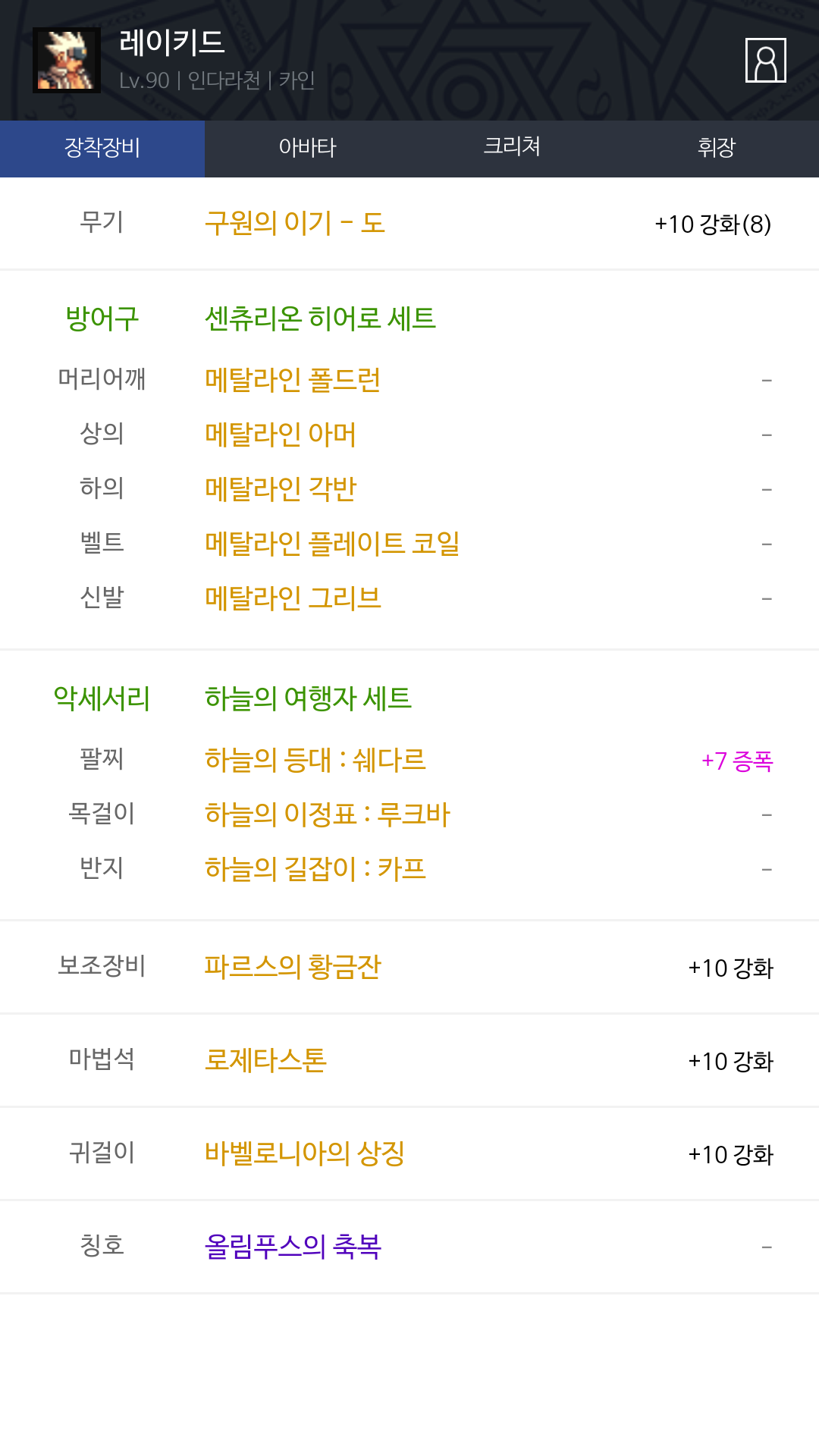Open weapon 구원의 이기 - 도
819x1456 pixels.
pos(295,224)
